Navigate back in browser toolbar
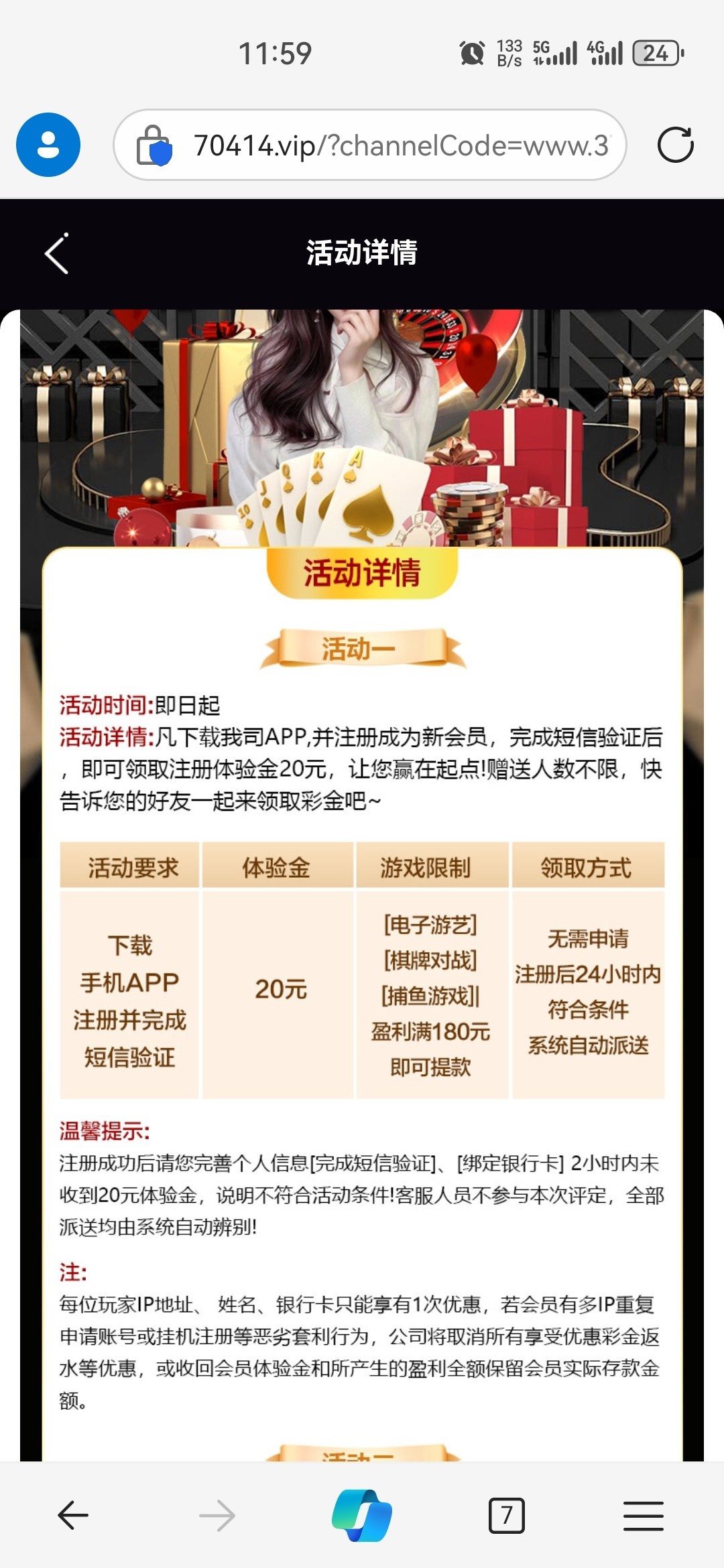724x1568 pixels. coord(73,1515)
